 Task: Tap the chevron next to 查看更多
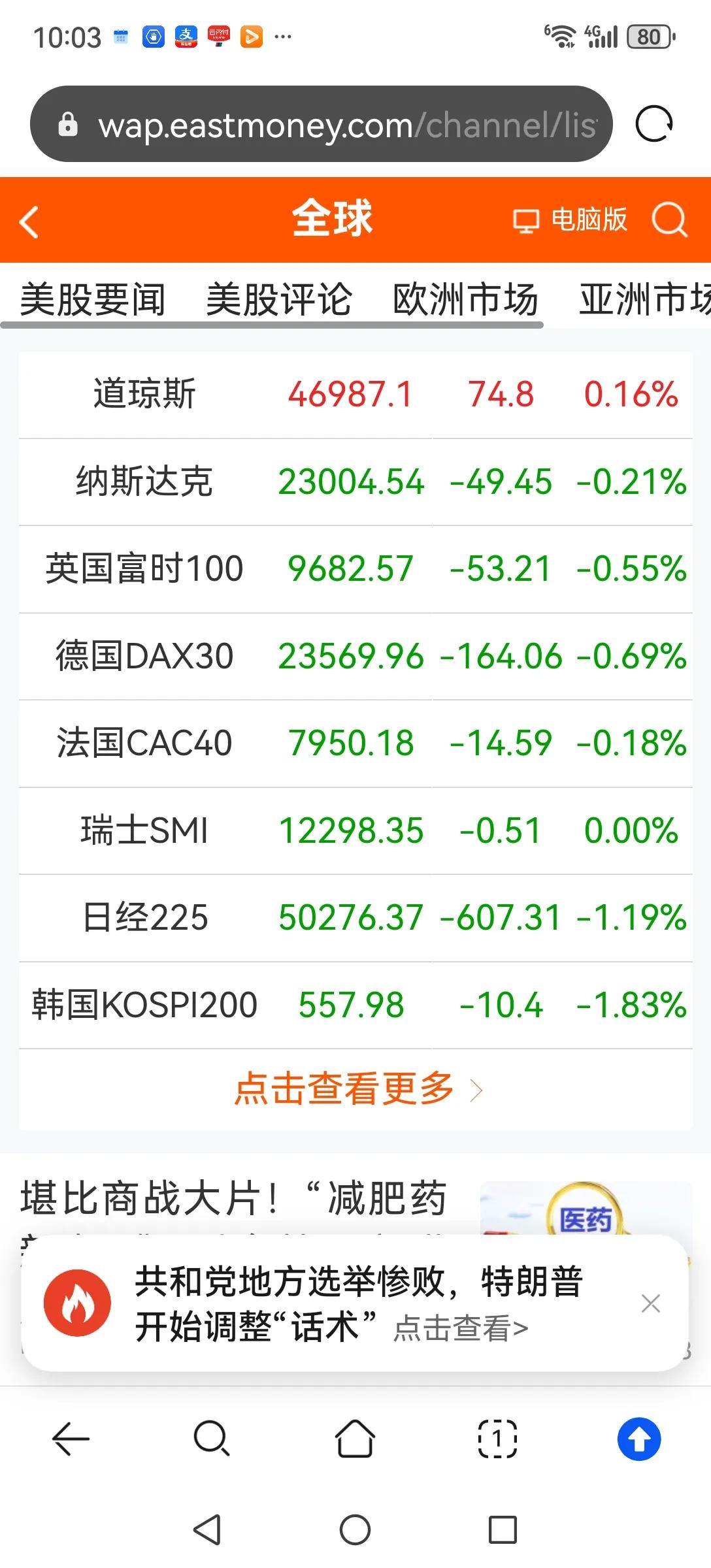(477, 1090)
